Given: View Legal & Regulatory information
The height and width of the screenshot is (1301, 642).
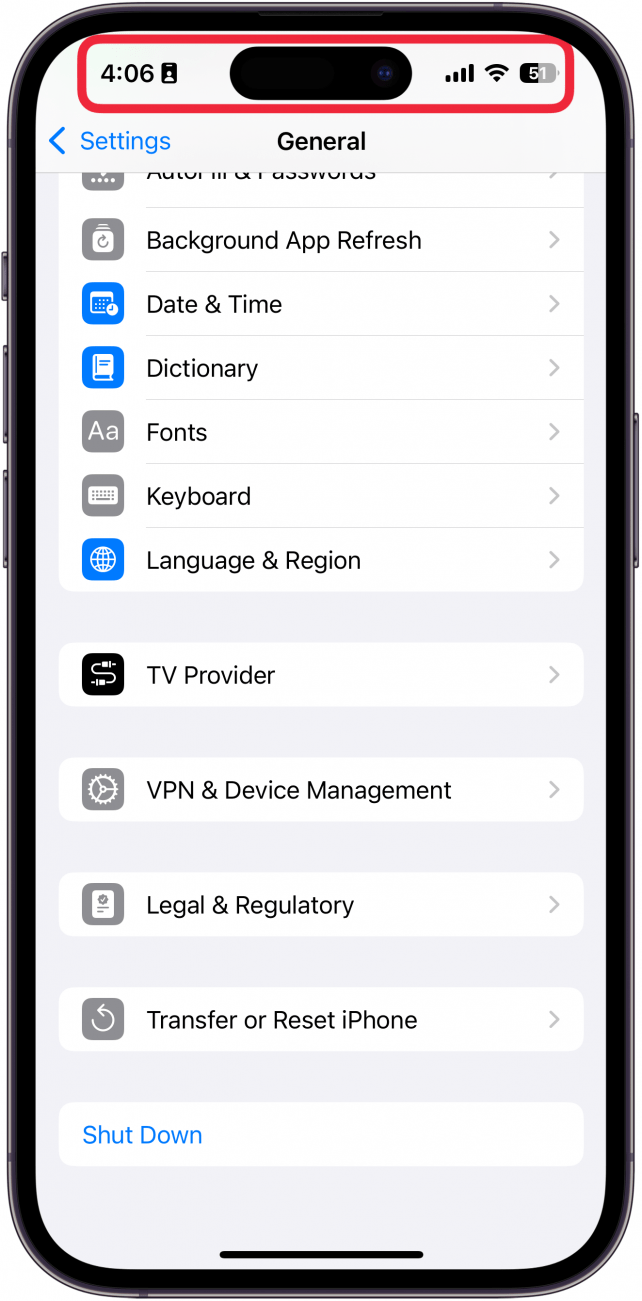Looking at the screenshot, I should 320,905.
